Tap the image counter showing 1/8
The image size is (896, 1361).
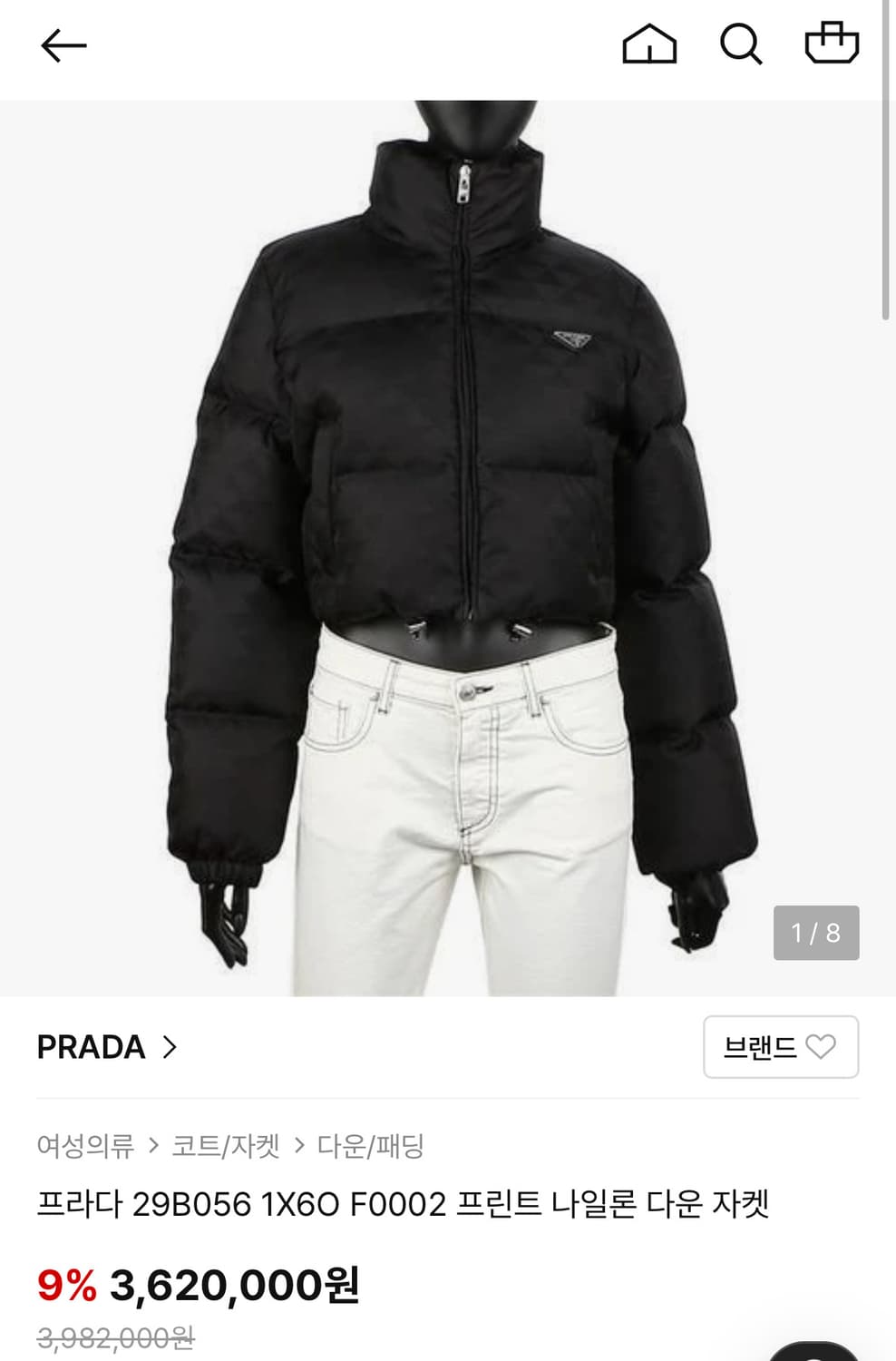814,931
